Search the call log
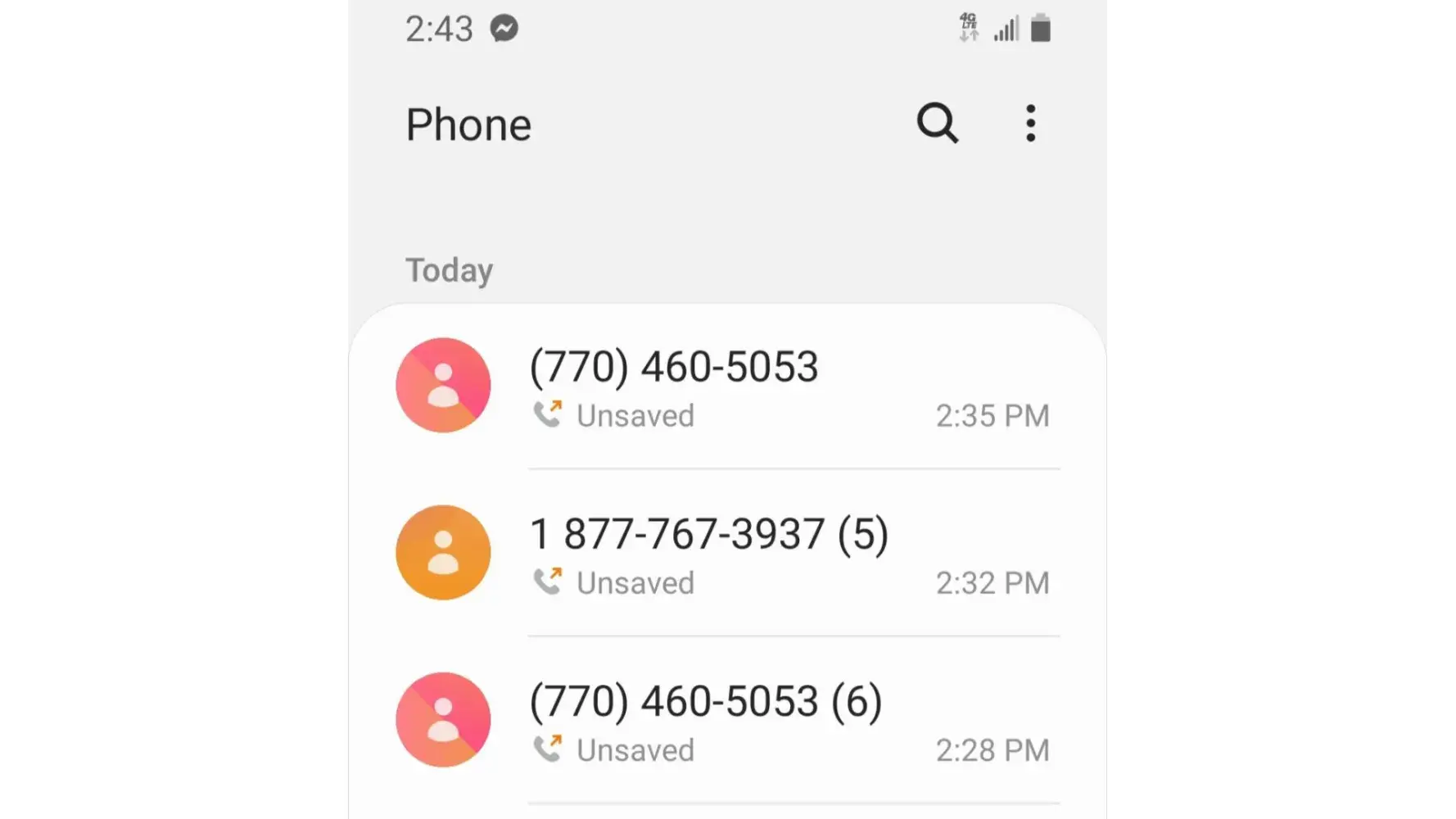The image size is (1456, 819). point(937,124)
